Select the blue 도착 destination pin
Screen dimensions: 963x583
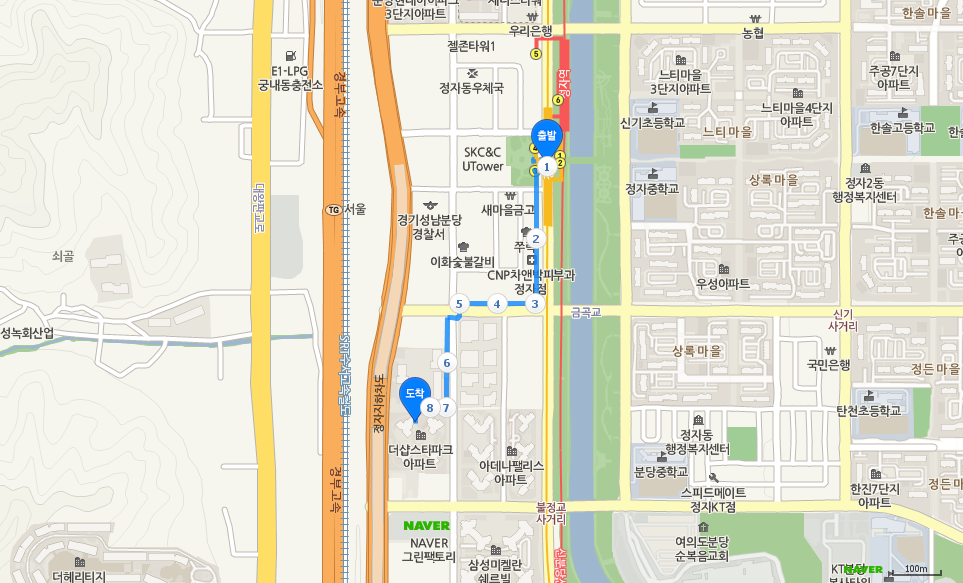point(415,395)
